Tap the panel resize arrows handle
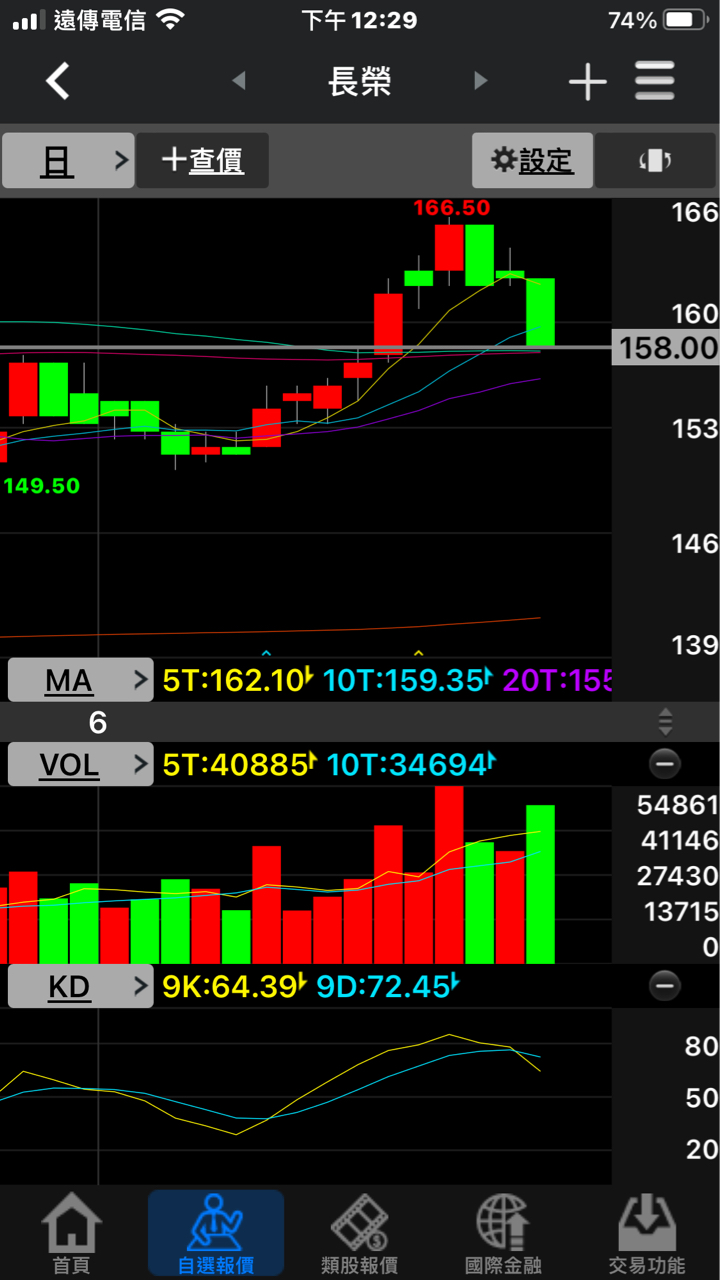This screenshot has height=1280, width=720. click(x=665, y=722)
